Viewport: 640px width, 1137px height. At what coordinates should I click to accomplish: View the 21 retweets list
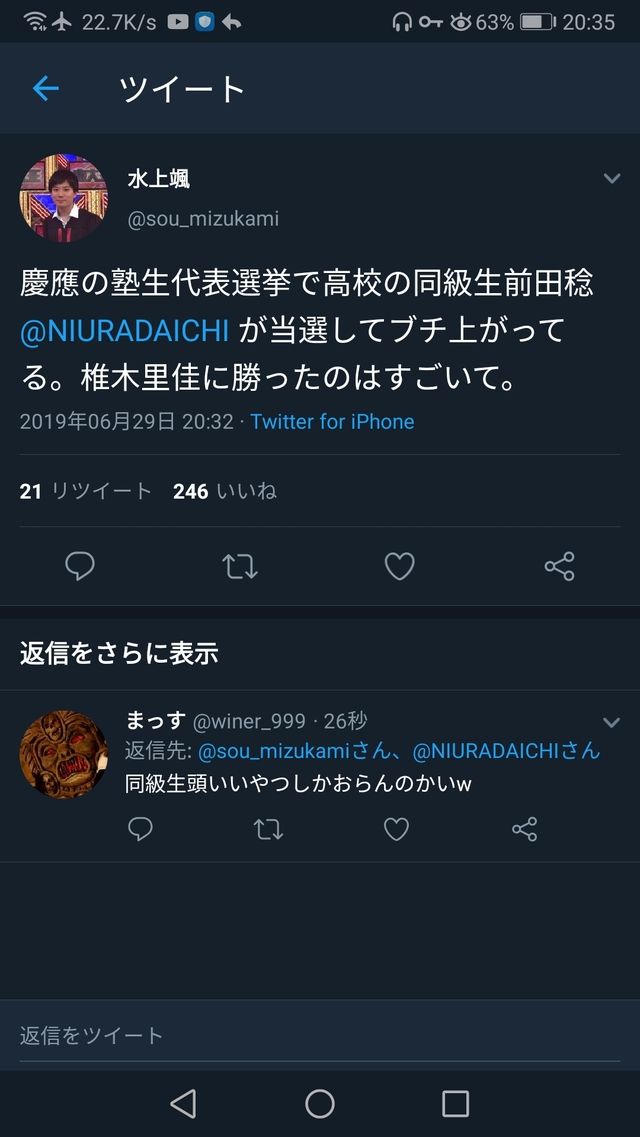coord(86,491)
